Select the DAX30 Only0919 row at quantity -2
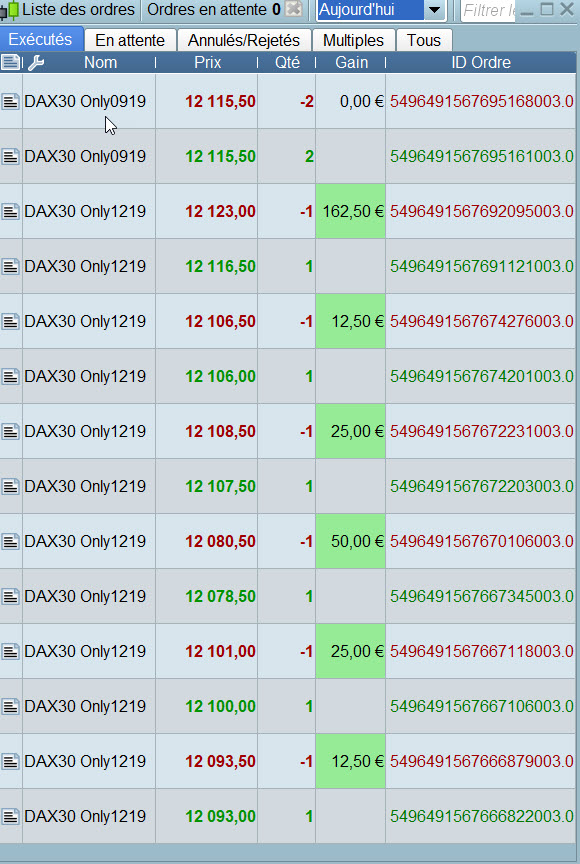 tap(288, 101)
